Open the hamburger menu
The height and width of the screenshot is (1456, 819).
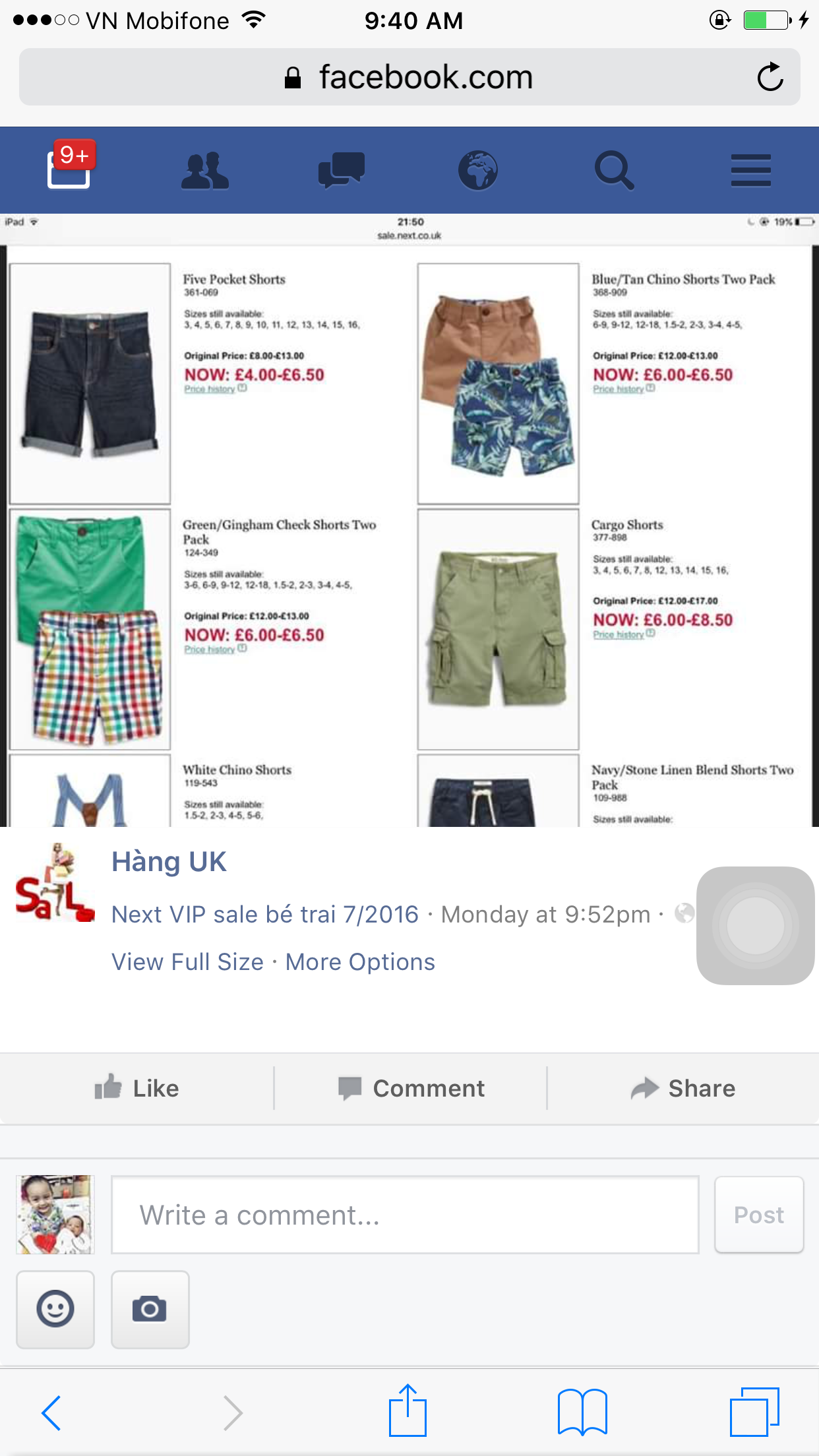(751, 171)
